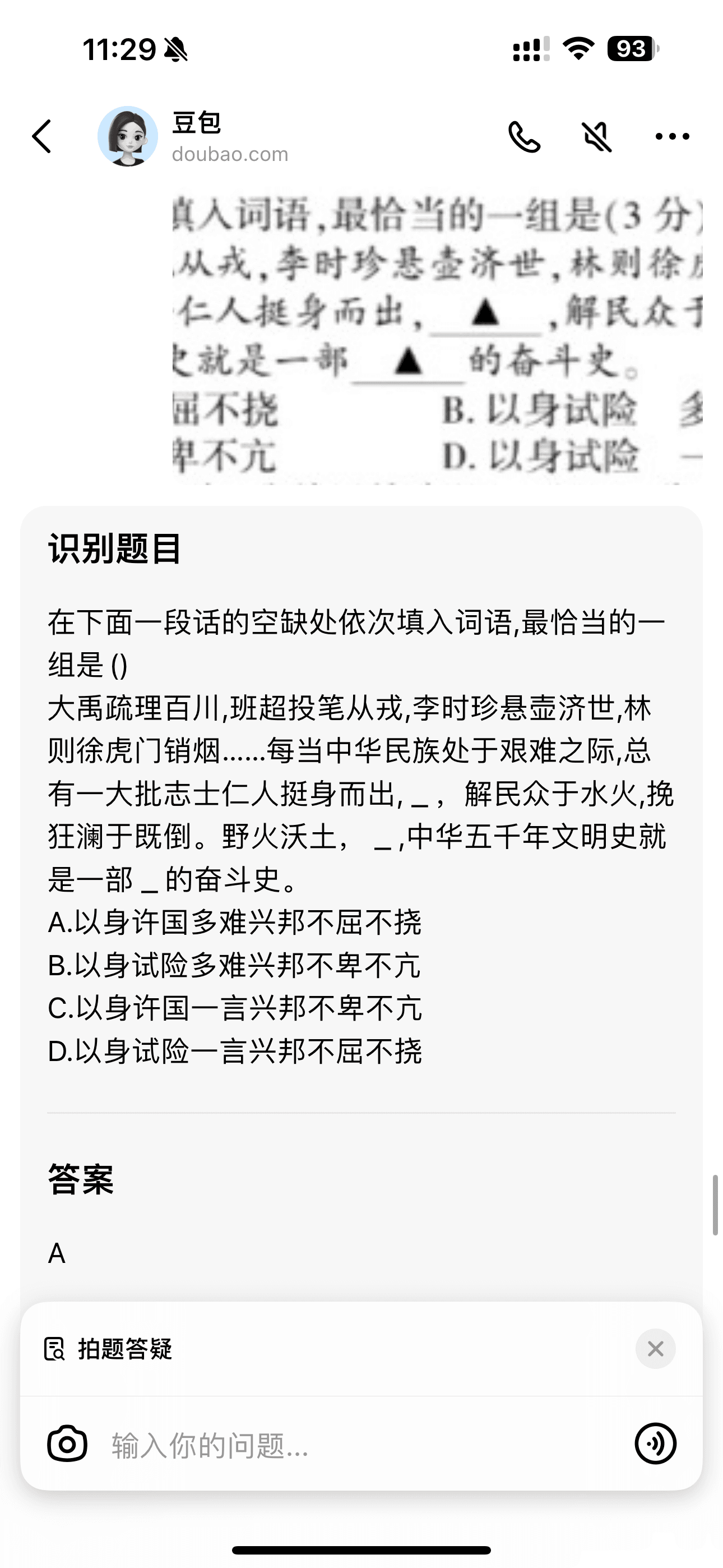The width and height of the screenshot is (723, 1568).
Task: Toggle the mute speaker icon
Action: (x=597, y=136)
